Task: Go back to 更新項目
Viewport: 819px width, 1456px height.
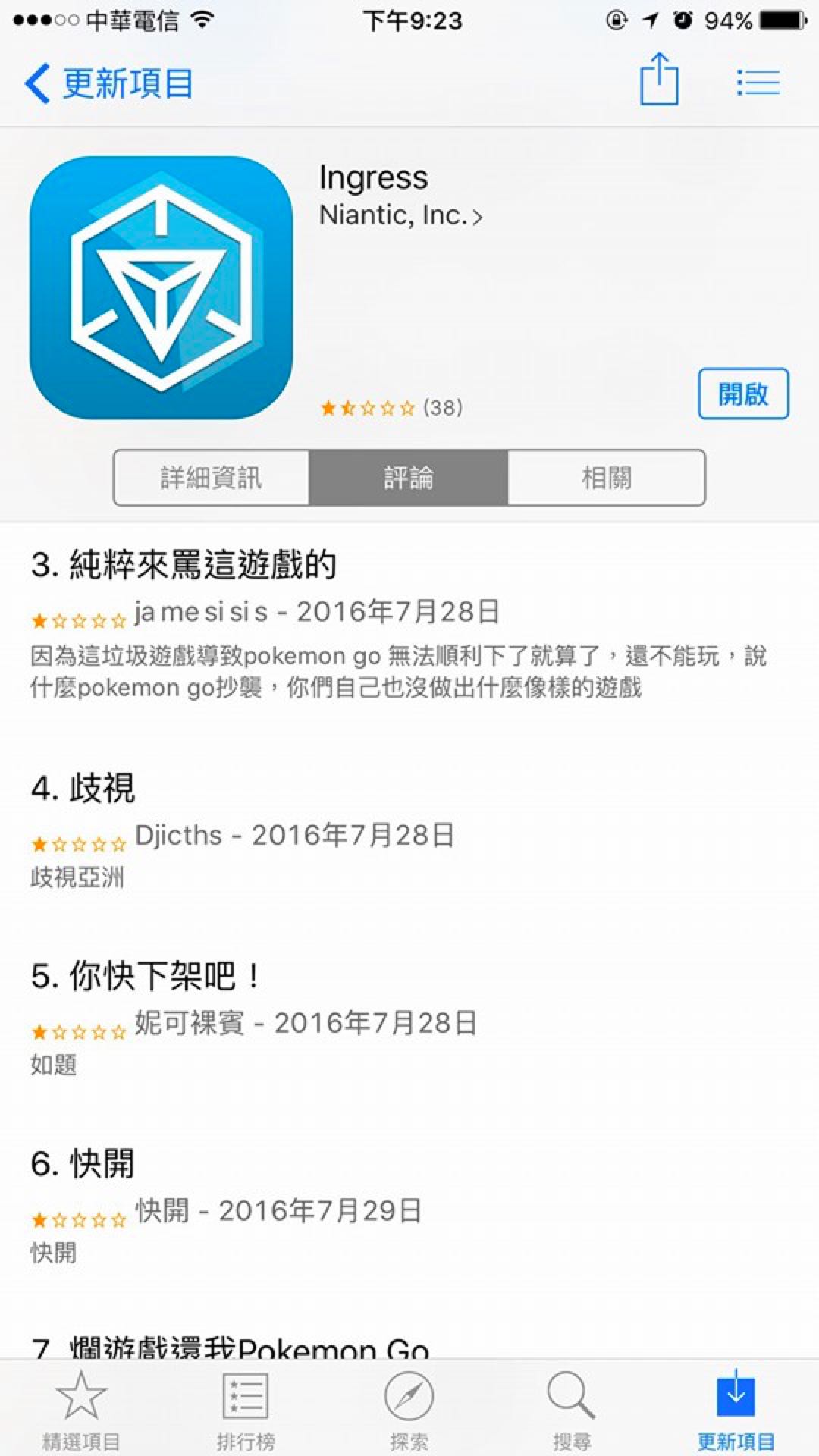Action: click(x=110, y=83)
